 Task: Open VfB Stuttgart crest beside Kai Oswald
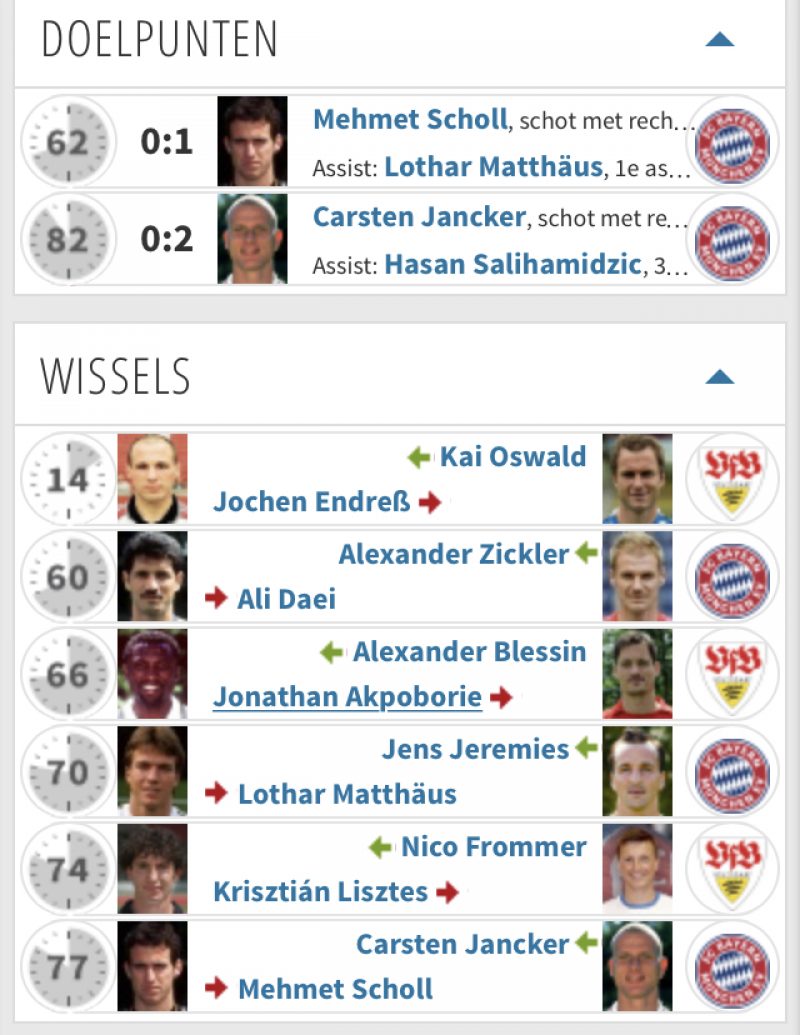click(733, 479)
